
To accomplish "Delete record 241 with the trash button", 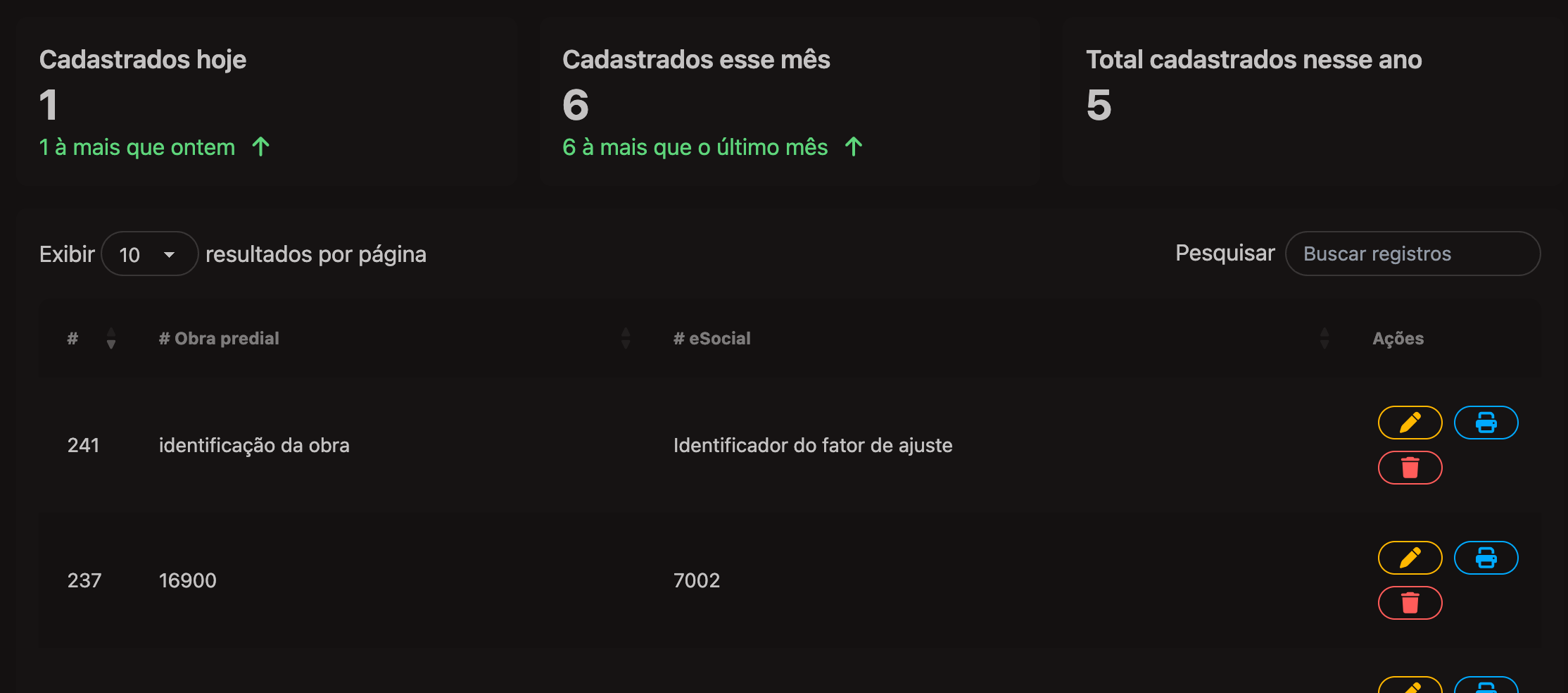I will (1410, 468).
